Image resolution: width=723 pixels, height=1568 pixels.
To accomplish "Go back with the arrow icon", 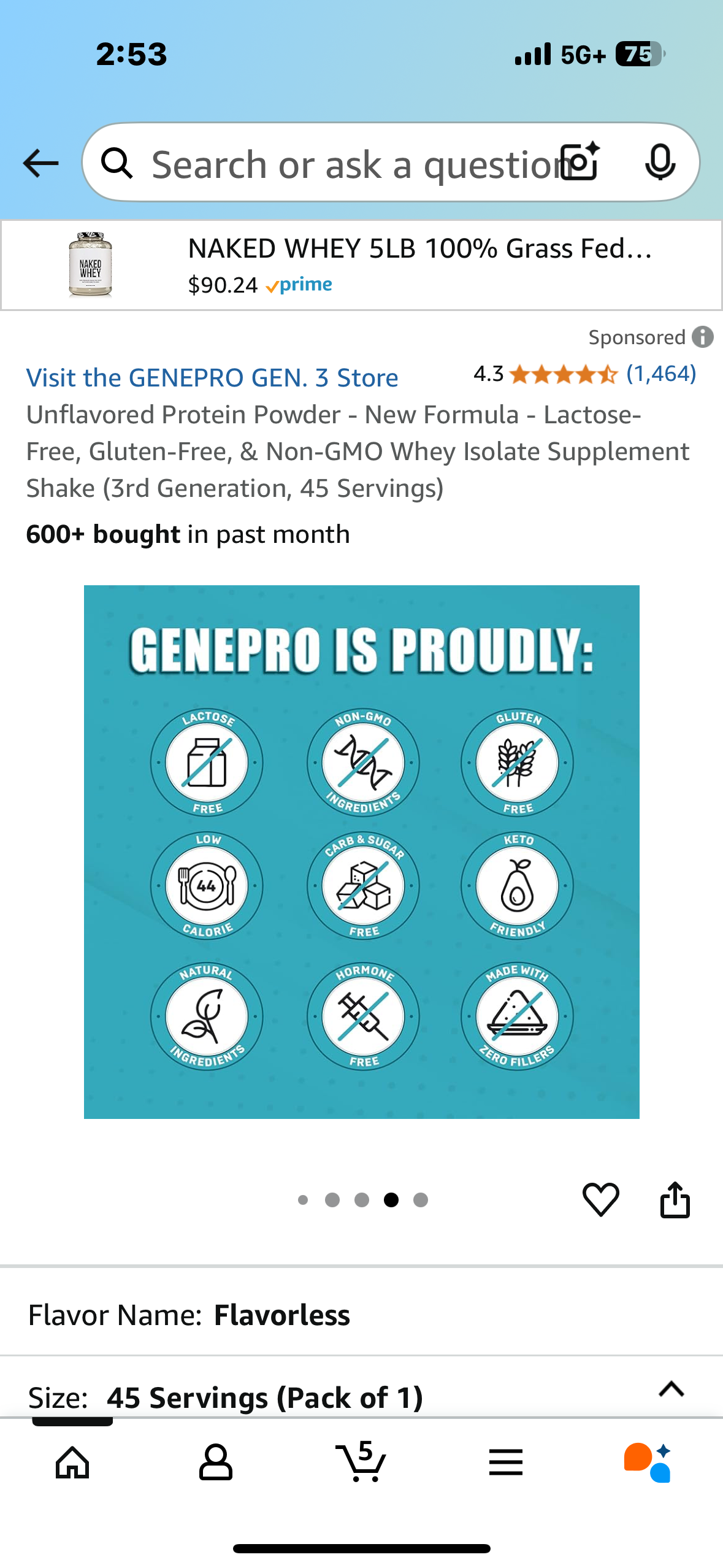I will 40,163.
